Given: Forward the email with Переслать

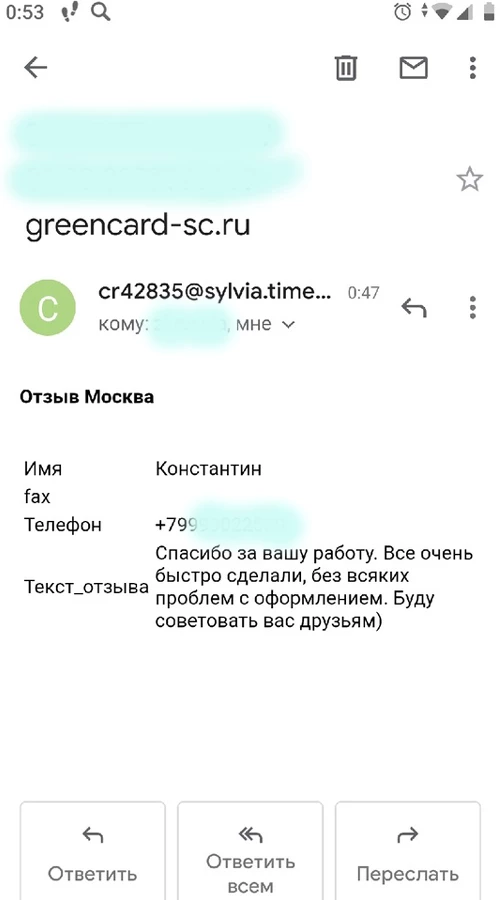Looking at the screenshot, I should click(x=408, y=851).
